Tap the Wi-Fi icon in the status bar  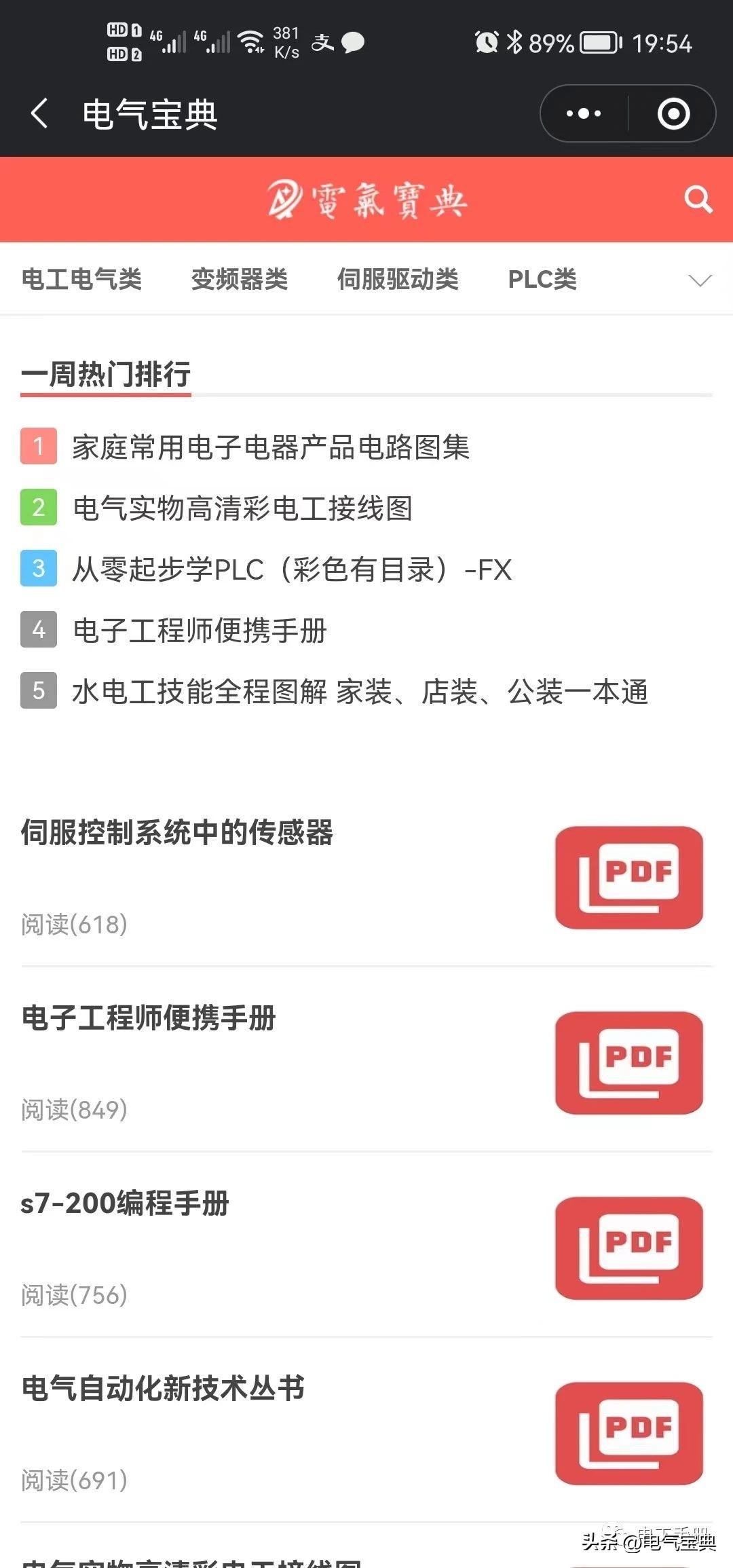pyautogui.click(x=253, y=42)
